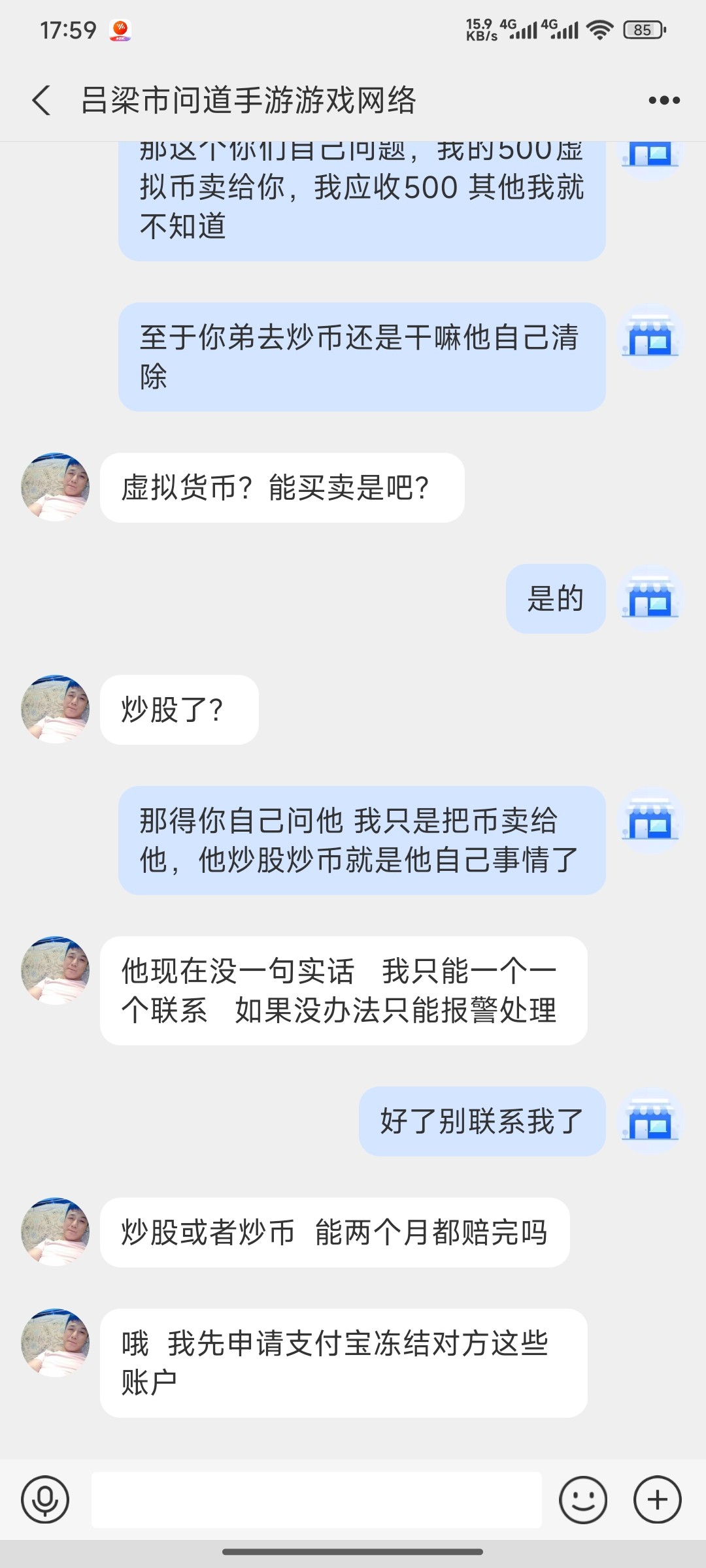Open shop avatar next to 是的 message

650,598
